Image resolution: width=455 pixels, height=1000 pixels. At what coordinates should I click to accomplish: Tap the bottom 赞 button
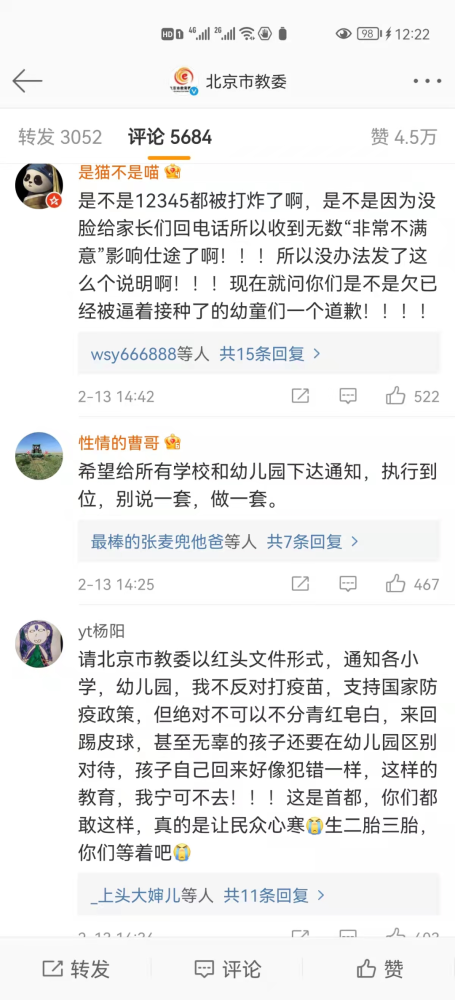(380, 969)
